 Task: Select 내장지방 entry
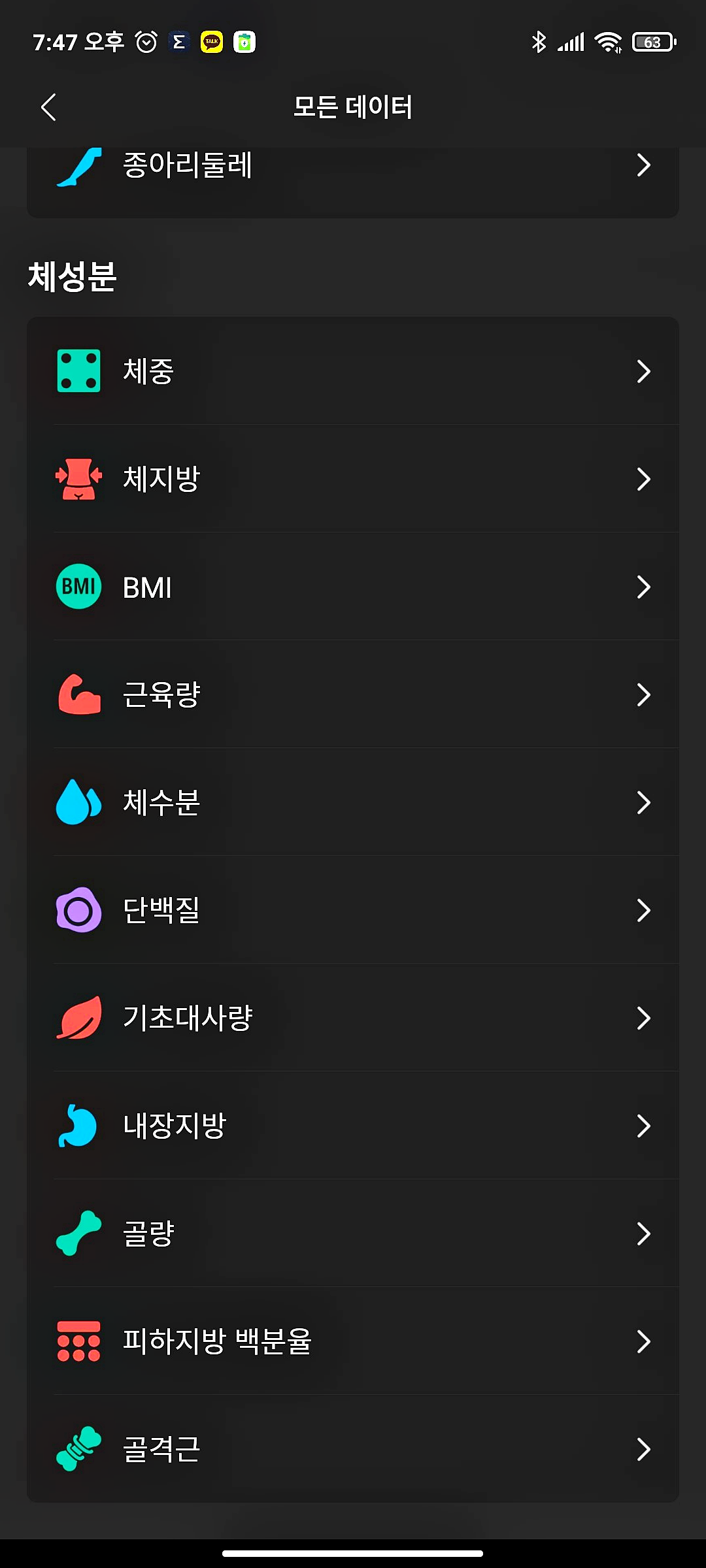(353, 1126)
